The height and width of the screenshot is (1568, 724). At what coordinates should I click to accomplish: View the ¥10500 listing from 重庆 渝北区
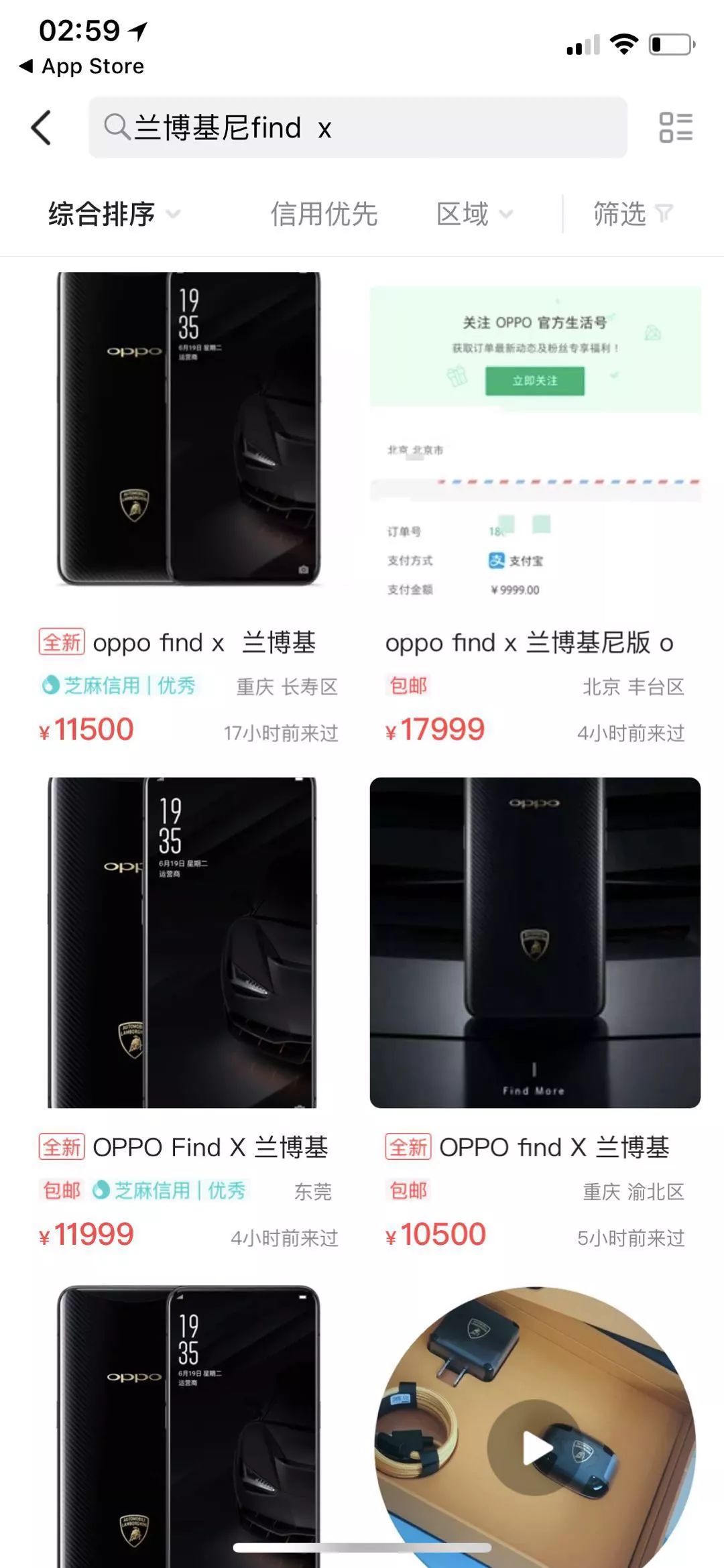535,1016
